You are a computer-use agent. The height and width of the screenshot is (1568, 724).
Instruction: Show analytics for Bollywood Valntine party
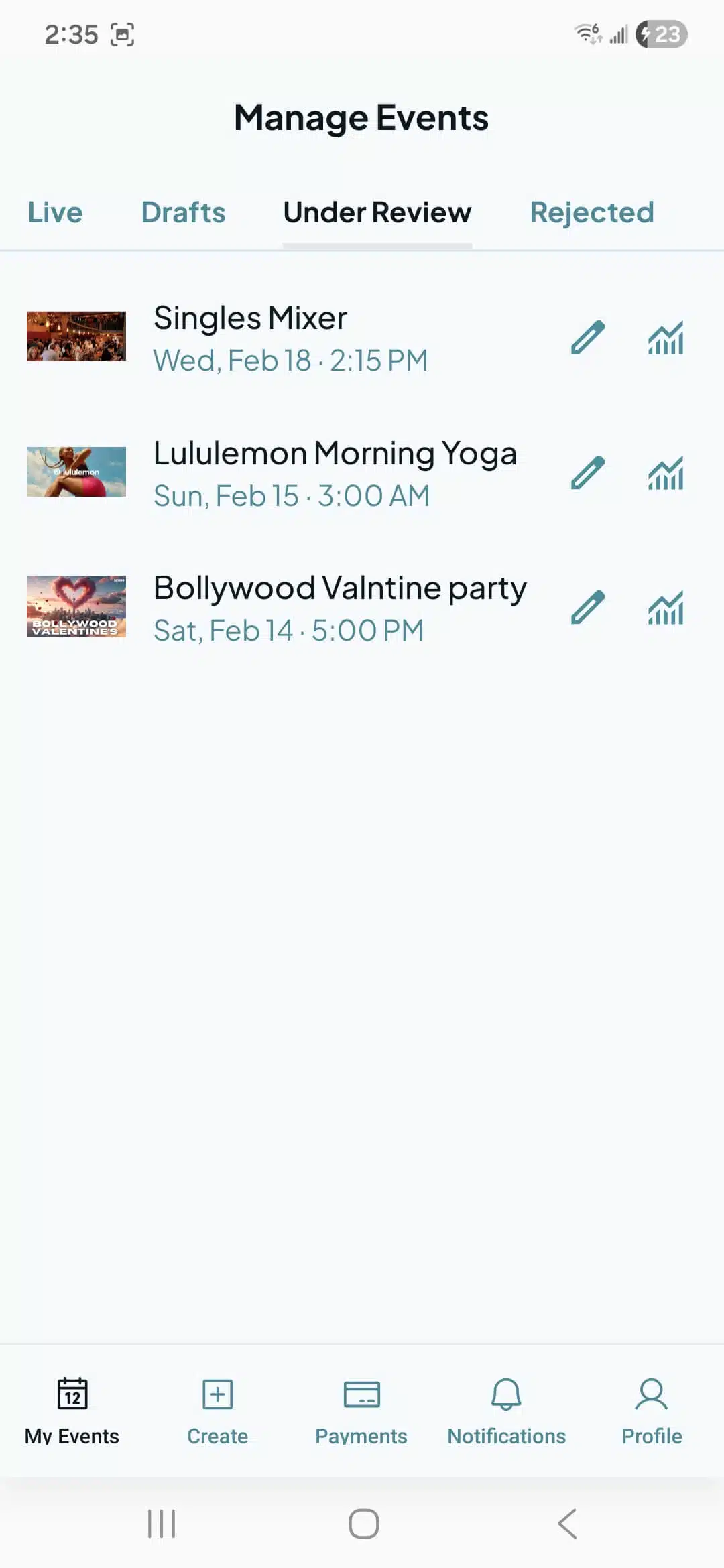tap(665, 607)
